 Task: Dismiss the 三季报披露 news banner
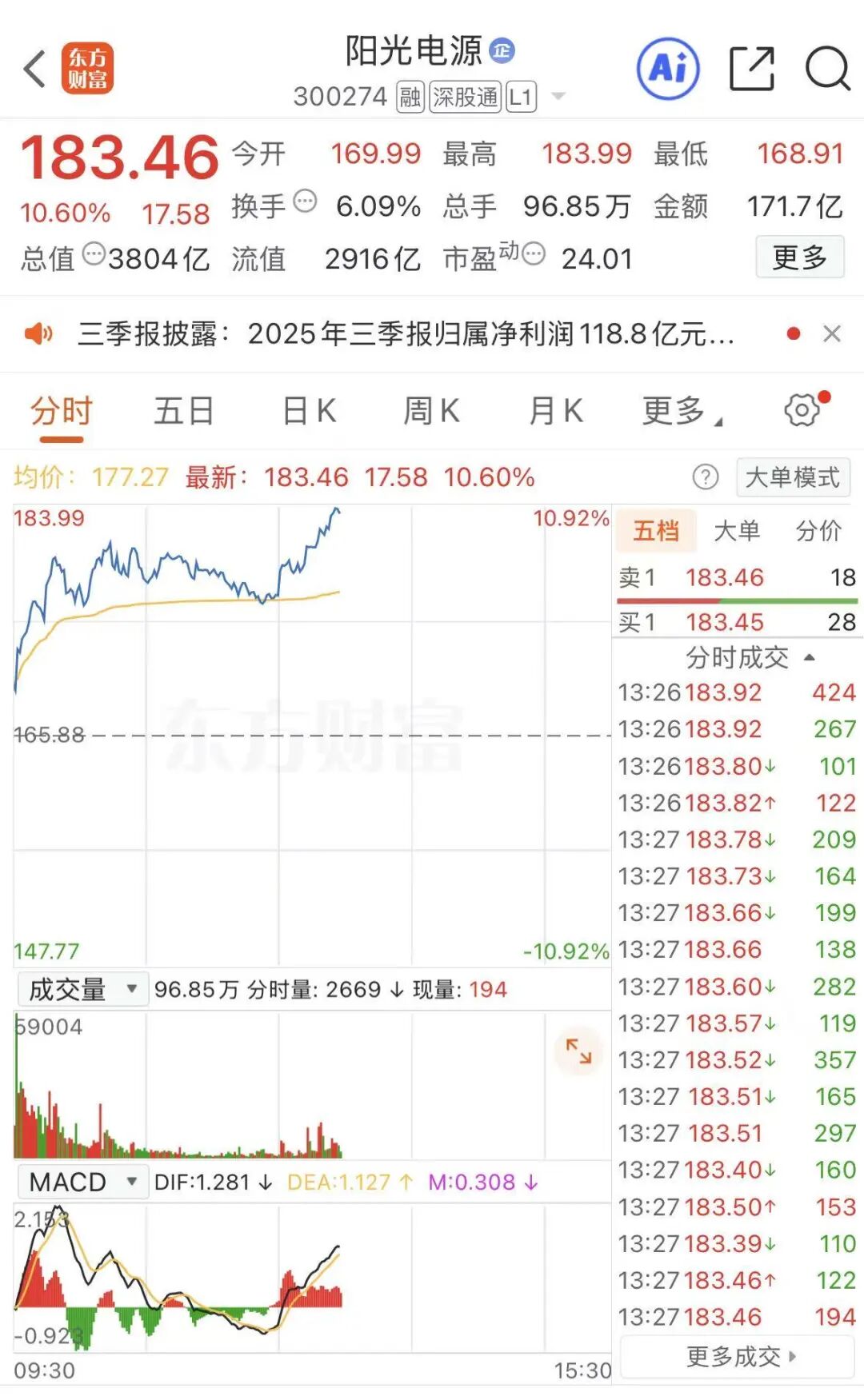click(832, 333)
